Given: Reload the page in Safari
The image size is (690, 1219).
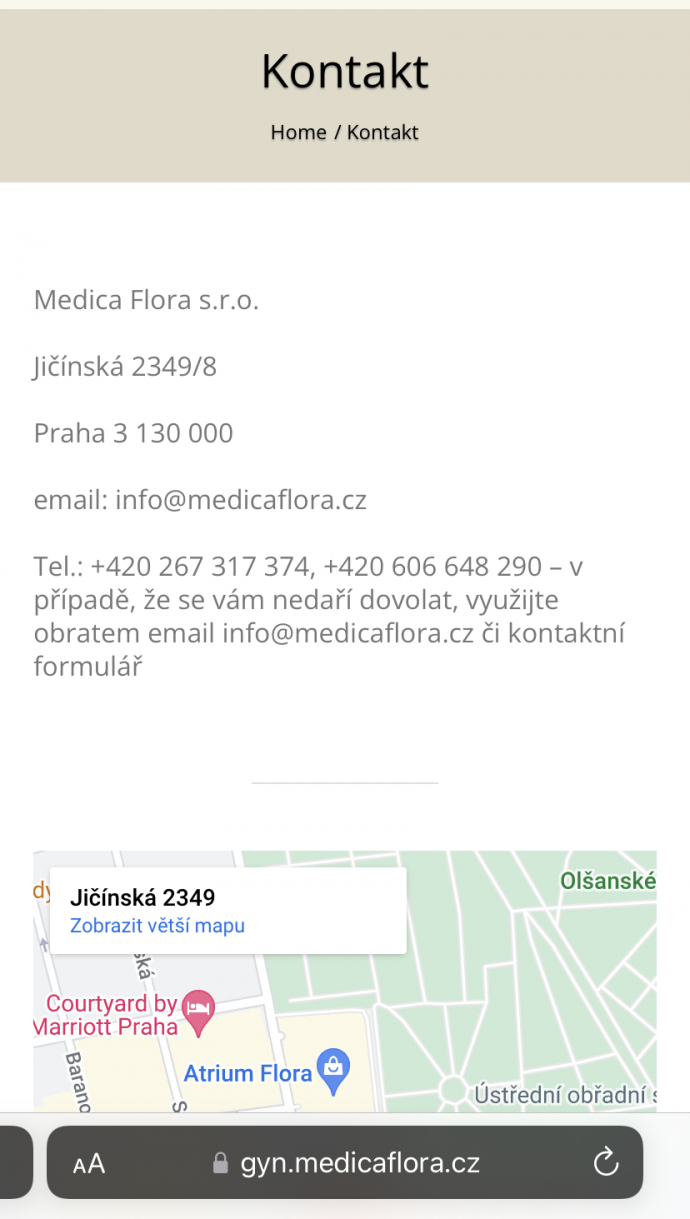Looking at the screenshot, I should [605, 1162].
